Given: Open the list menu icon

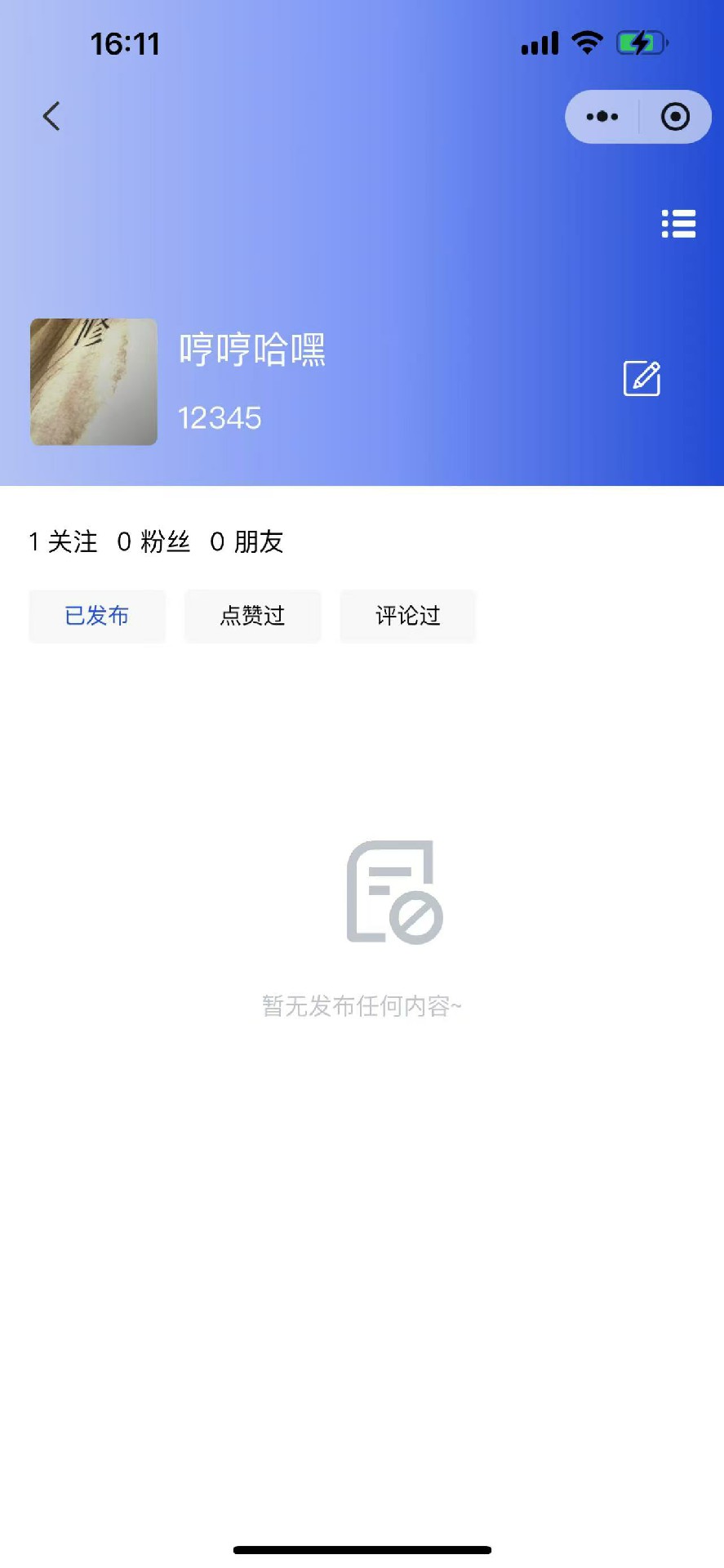Looking at the screenshot, I should pos(678,224).
